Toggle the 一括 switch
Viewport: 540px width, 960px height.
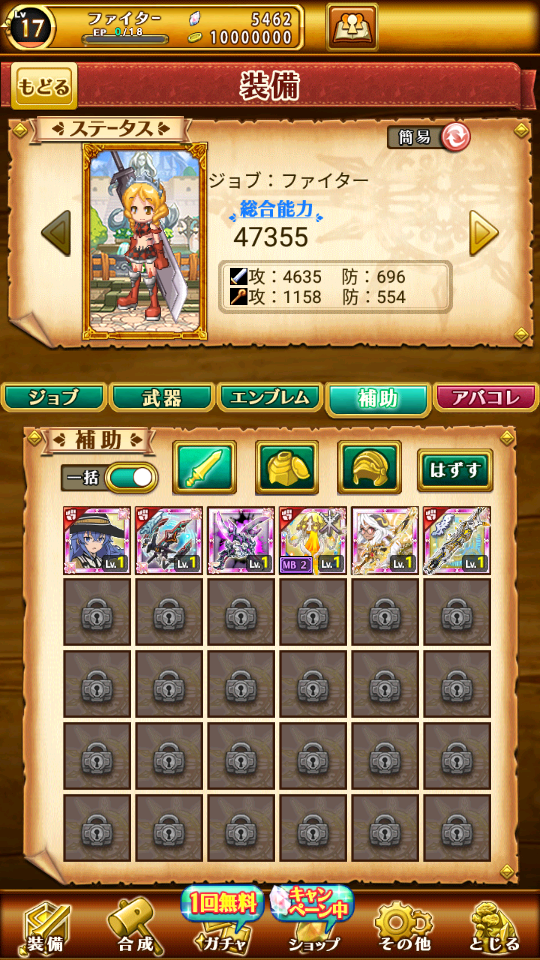(x=130, y=478)
